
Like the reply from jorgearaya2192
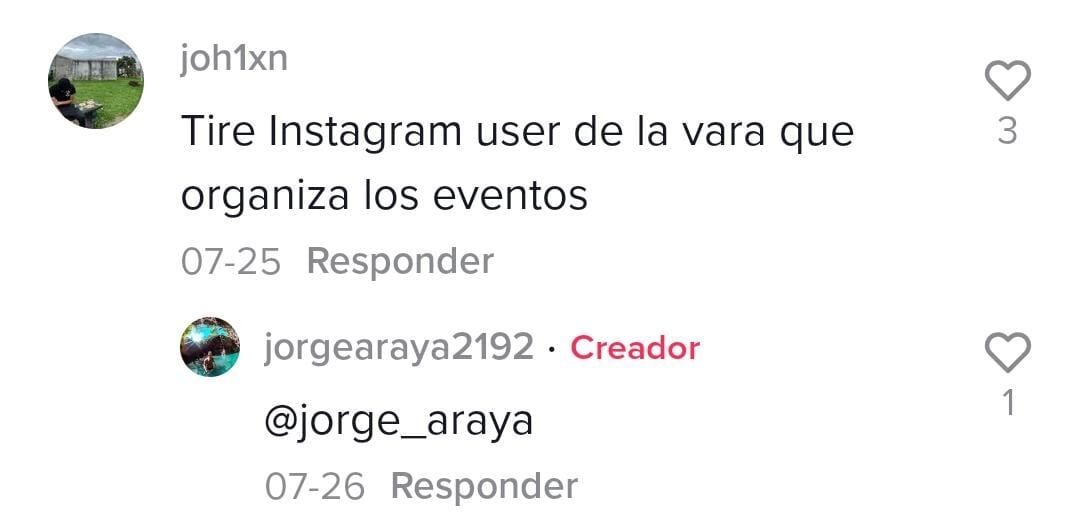coord(1007,353)
